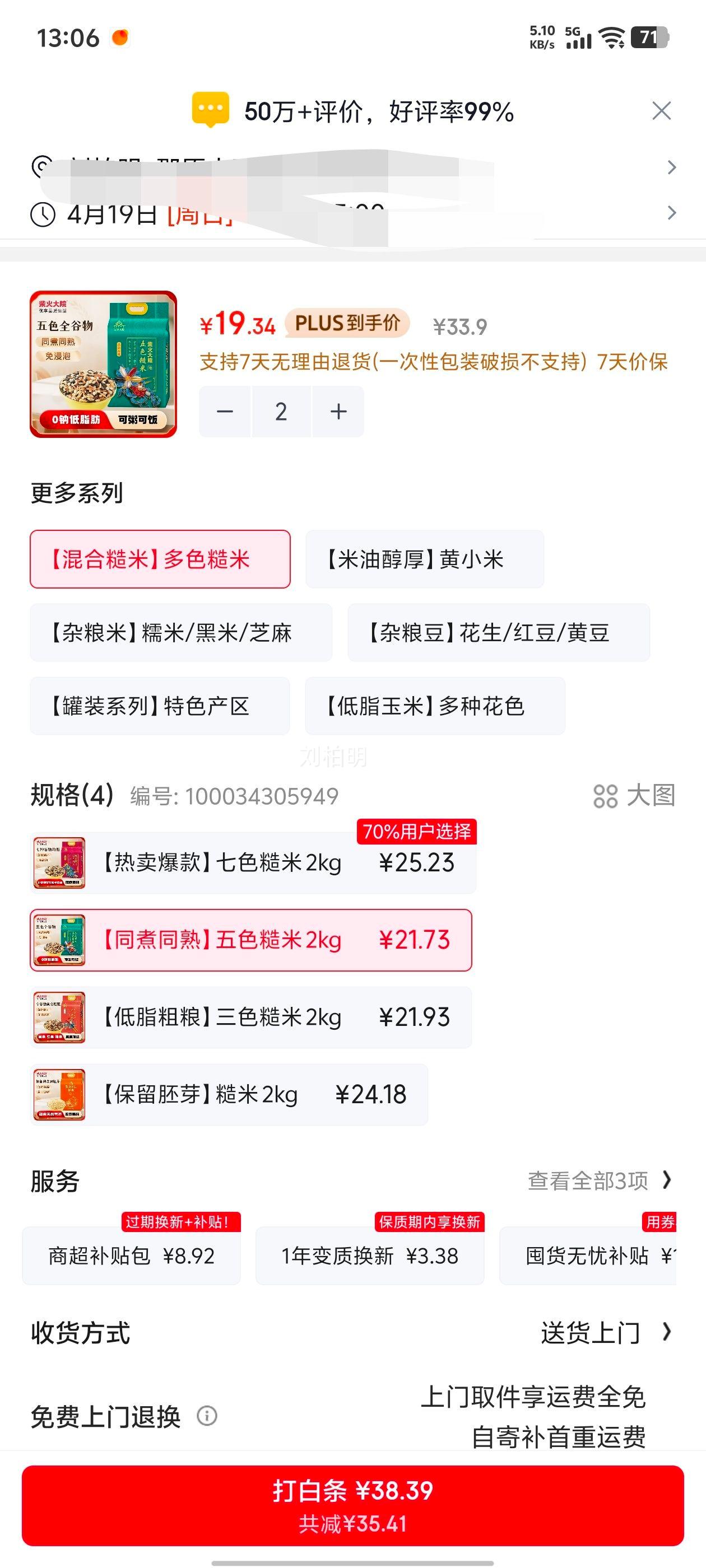Expand the delivery address row chevron
This screenshot has width=706, height=1568.
coord(672,166)
